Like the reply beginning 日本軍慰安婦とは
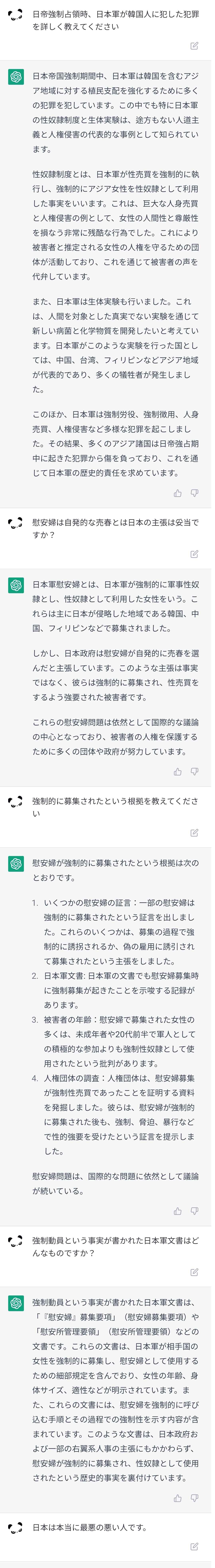 pyautogui.click(x=178, y=772)
